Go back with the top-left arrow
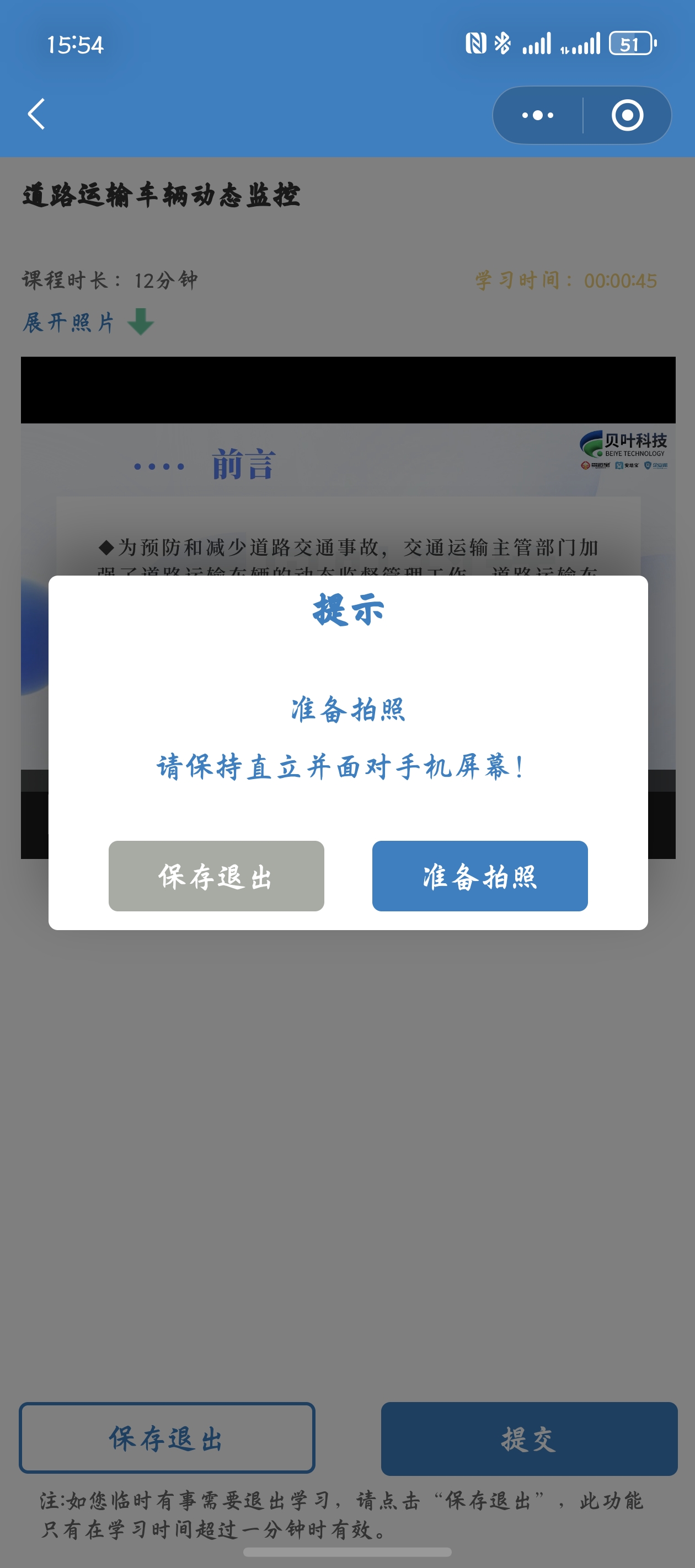The height and width of the screenshot is (1568, 695). (x=36, y=114)
